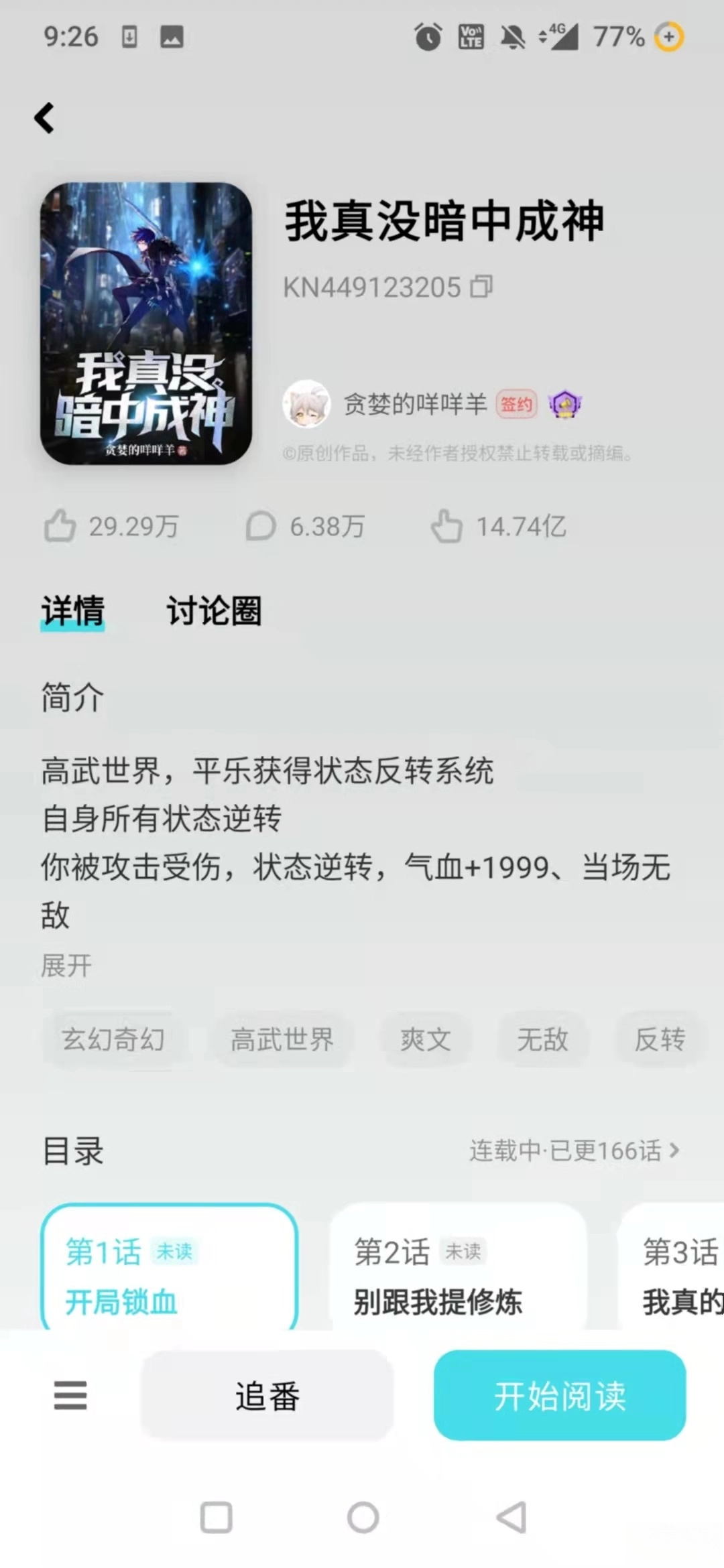Tap the author's avatar picture
The image size is (724, 1568).
[308, 403]
